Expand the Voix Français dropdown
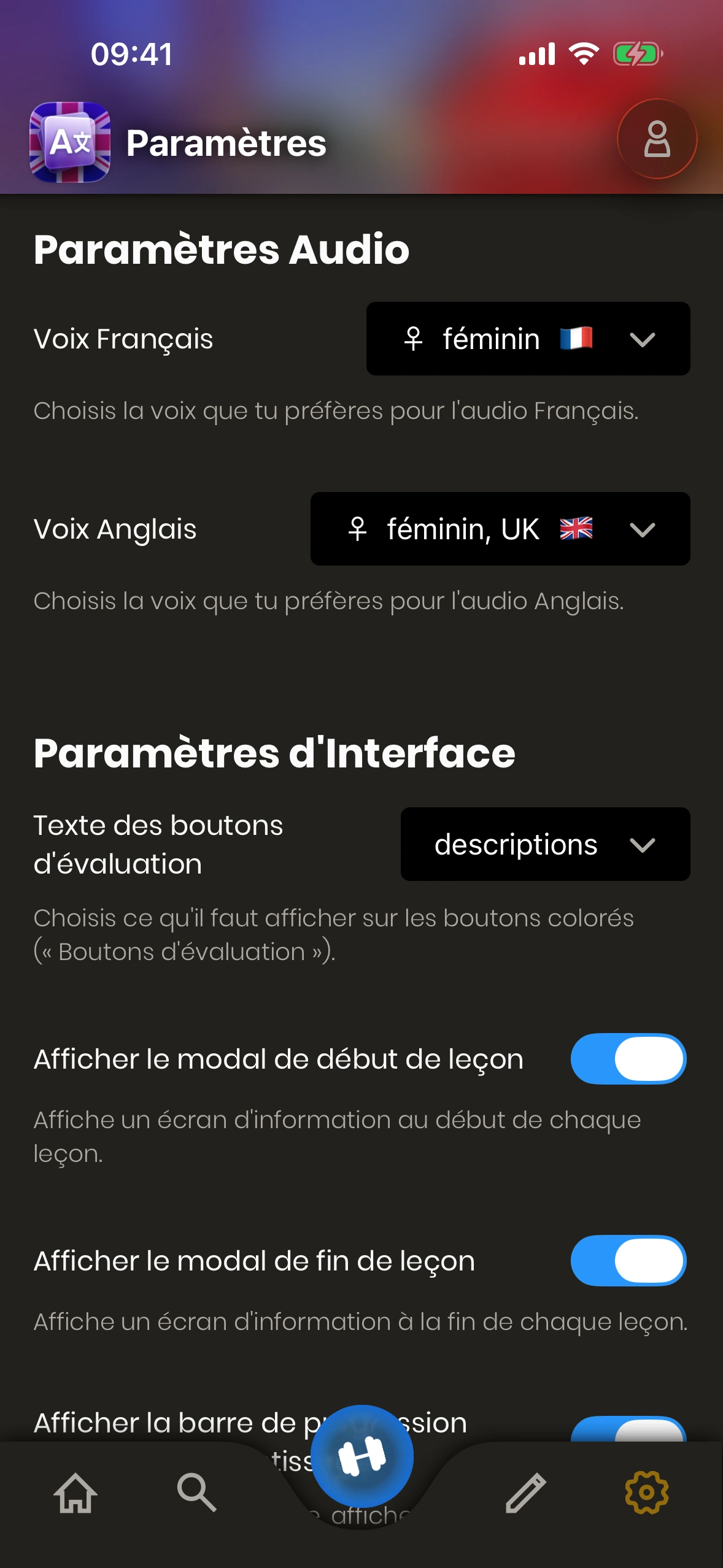Screen dimensions: 723x1568 [x=528, y=339]
